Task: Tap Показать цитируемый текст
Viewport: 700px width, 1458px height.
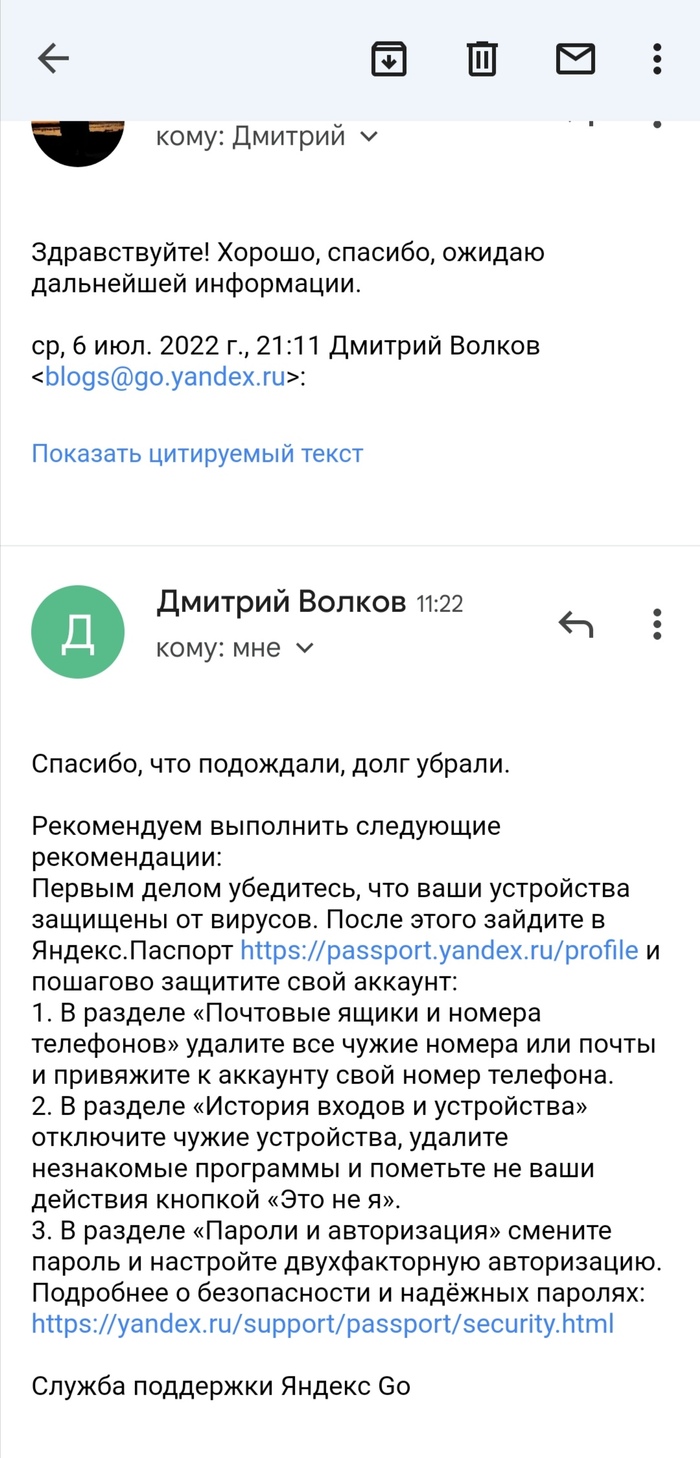Action: (197, 454)
